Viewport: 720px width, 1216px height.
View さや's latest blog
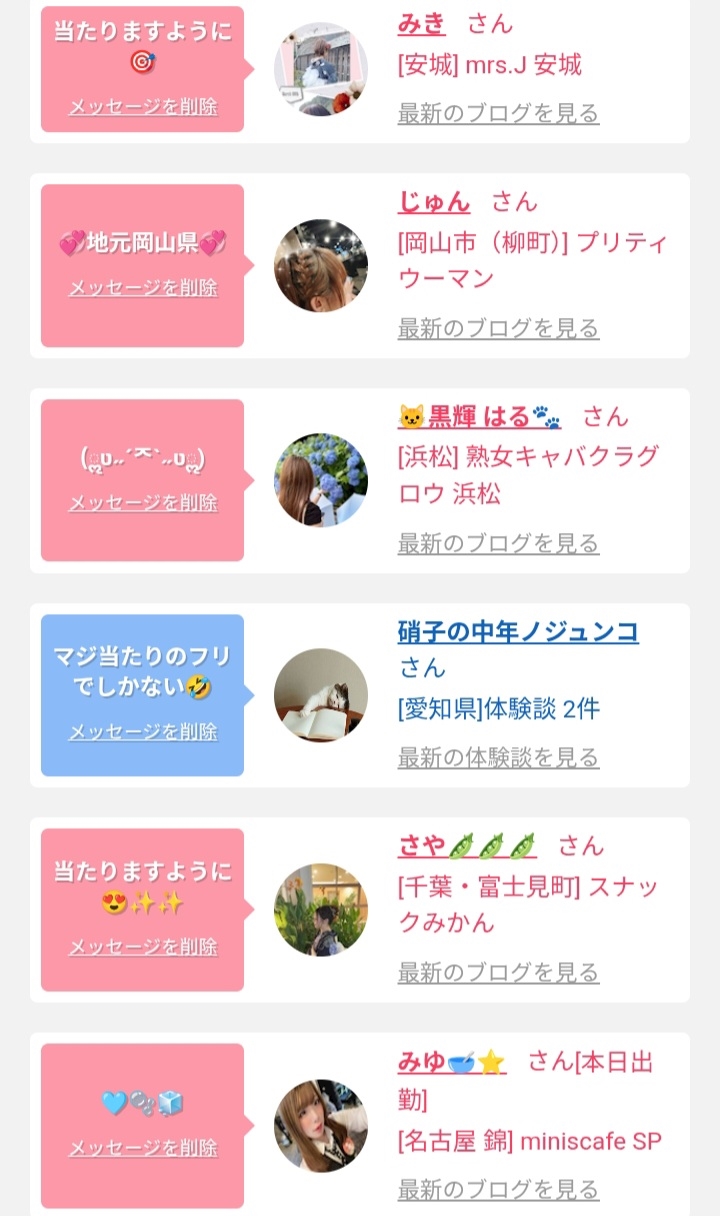click(498, 972)
